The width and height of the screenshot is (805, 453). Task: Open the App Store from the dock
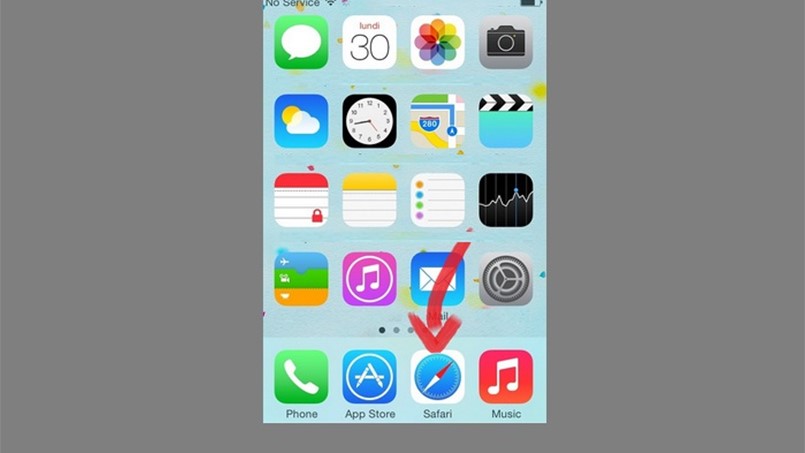(x=369, y=376)
